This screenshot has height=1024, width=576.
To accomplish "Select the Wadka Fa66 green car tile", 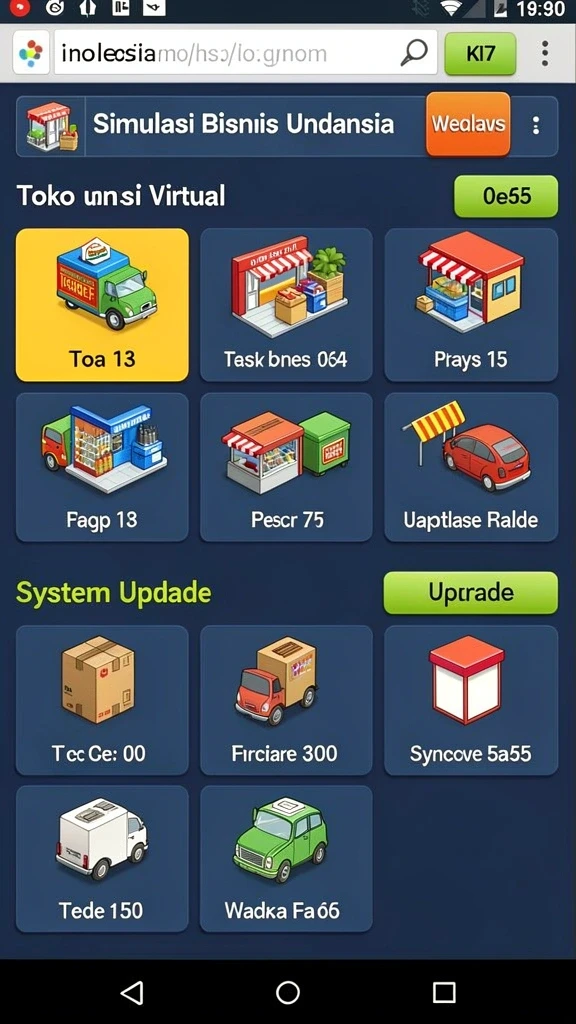I will [x=286, y=859].
